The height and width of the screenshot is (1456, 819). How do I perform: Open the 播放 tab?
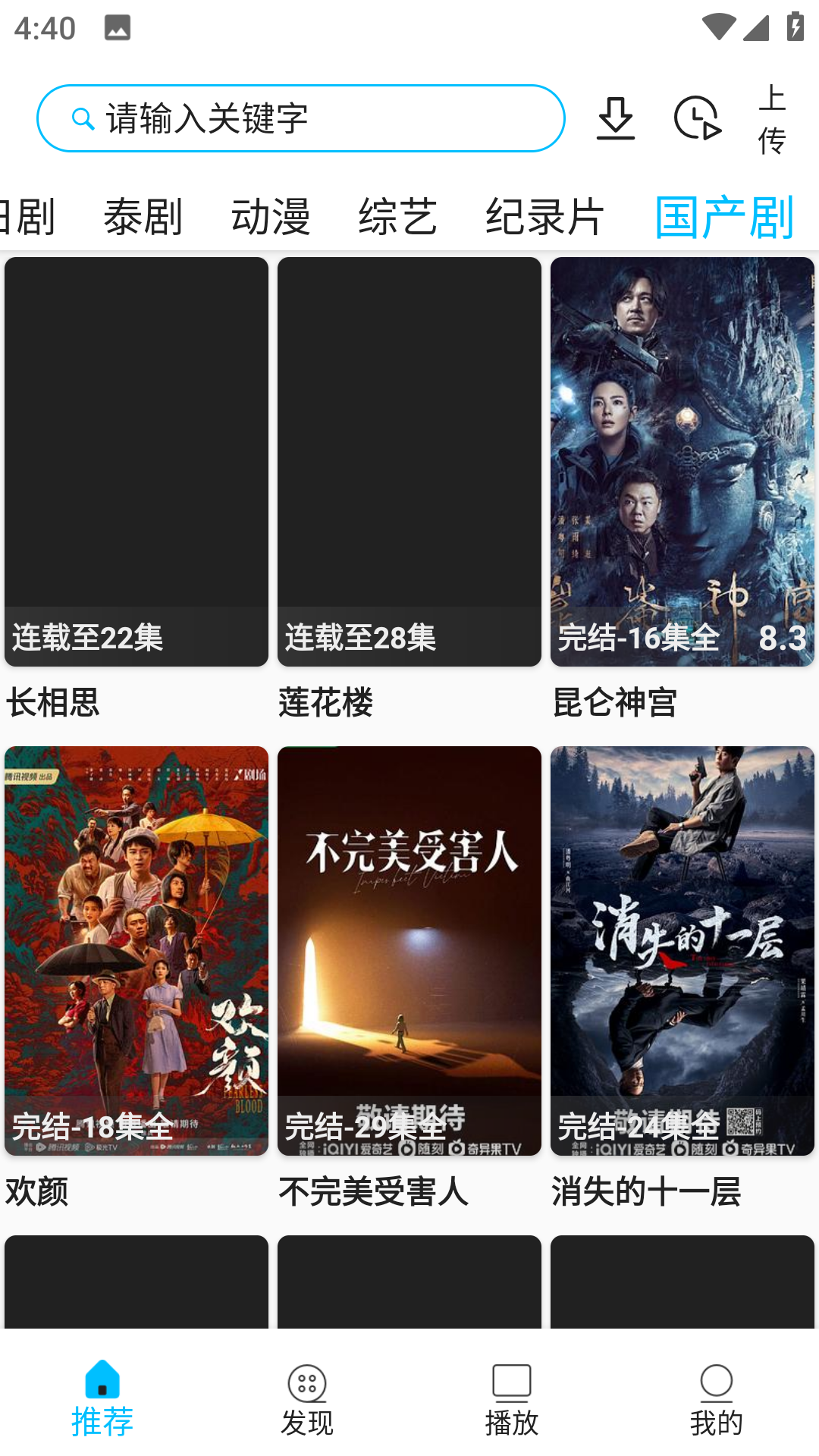tap(512, 1398)
